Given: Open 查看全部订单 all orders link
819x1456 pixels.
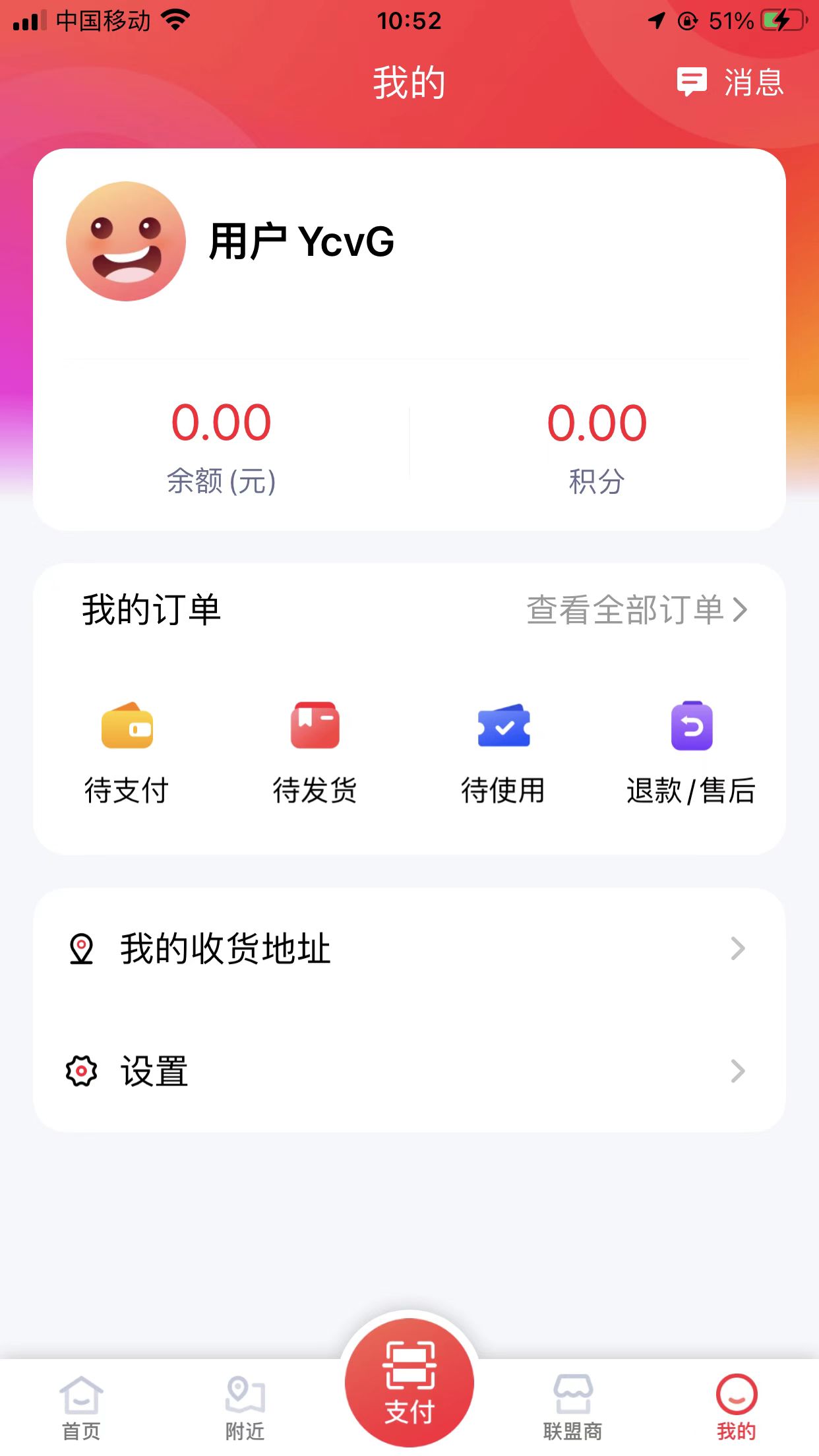Looking at the screenshot, I should click(636, 609).
